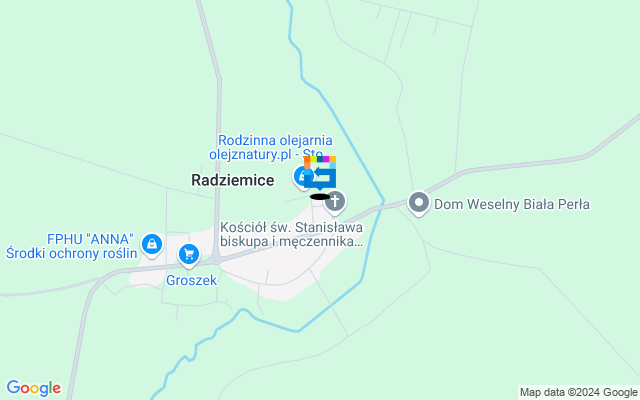Screen dimensions: 640x400
Task: Tap the colorful custom location marker
Action: point(321,171)
